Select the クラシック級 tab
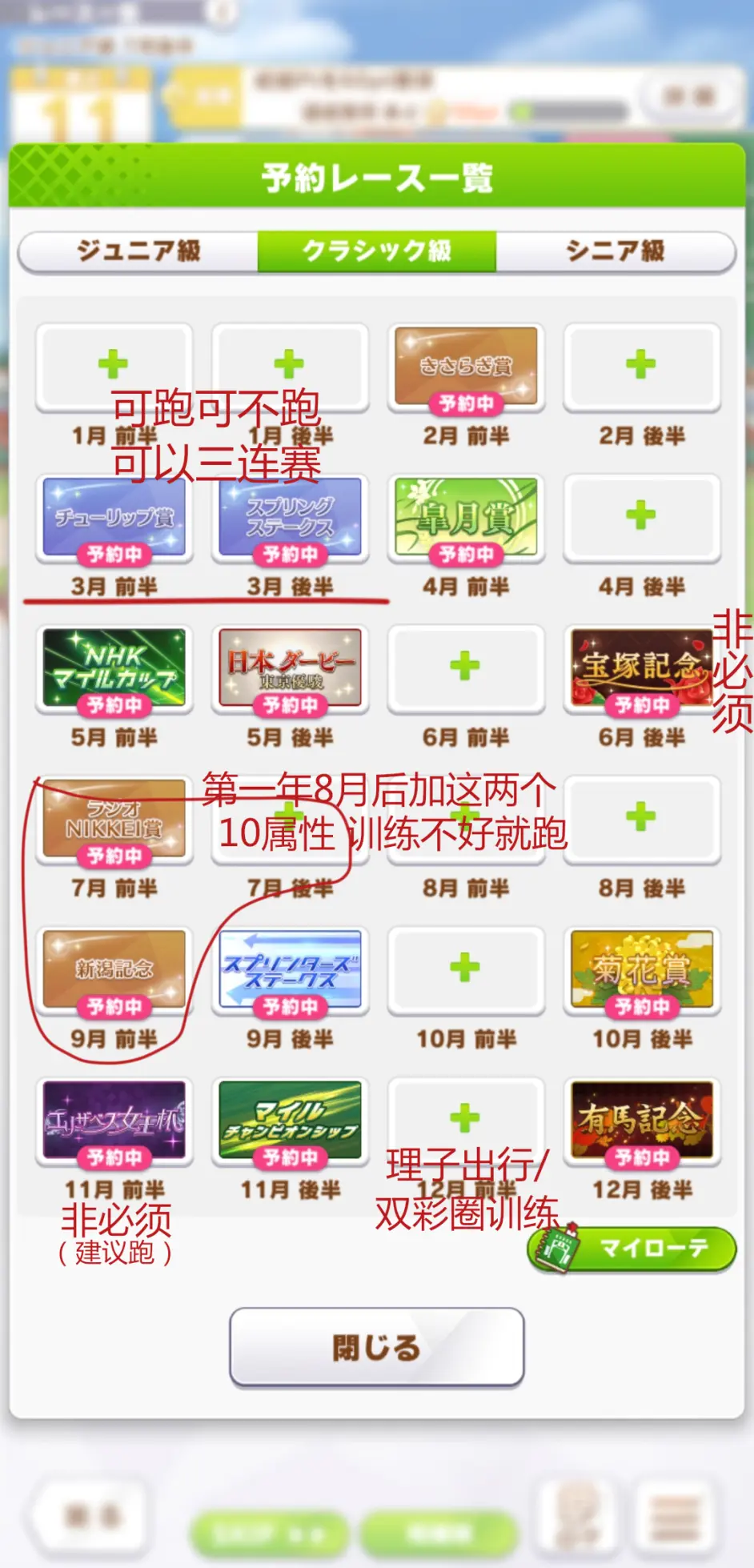 pos(376,251)
